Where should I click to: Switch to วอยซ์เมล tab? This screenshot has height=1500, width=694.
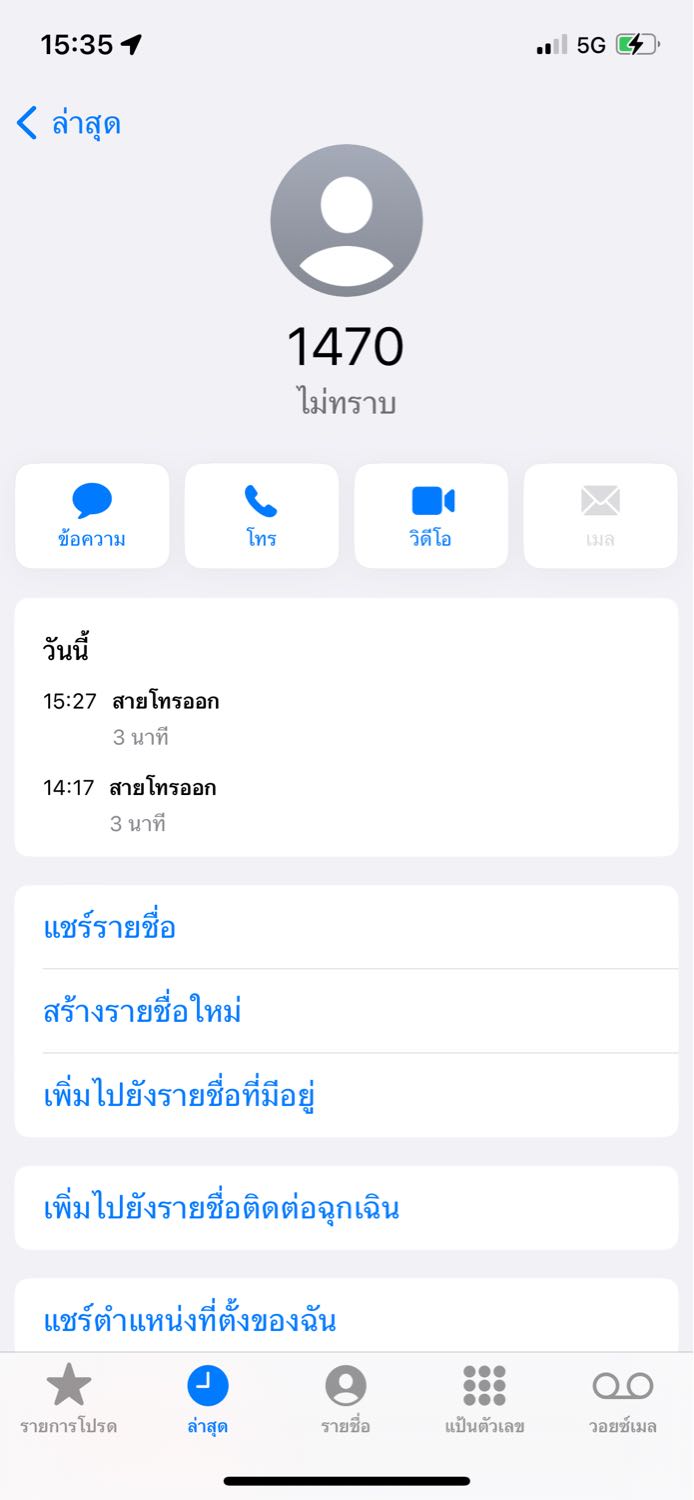coord(623,1400)
